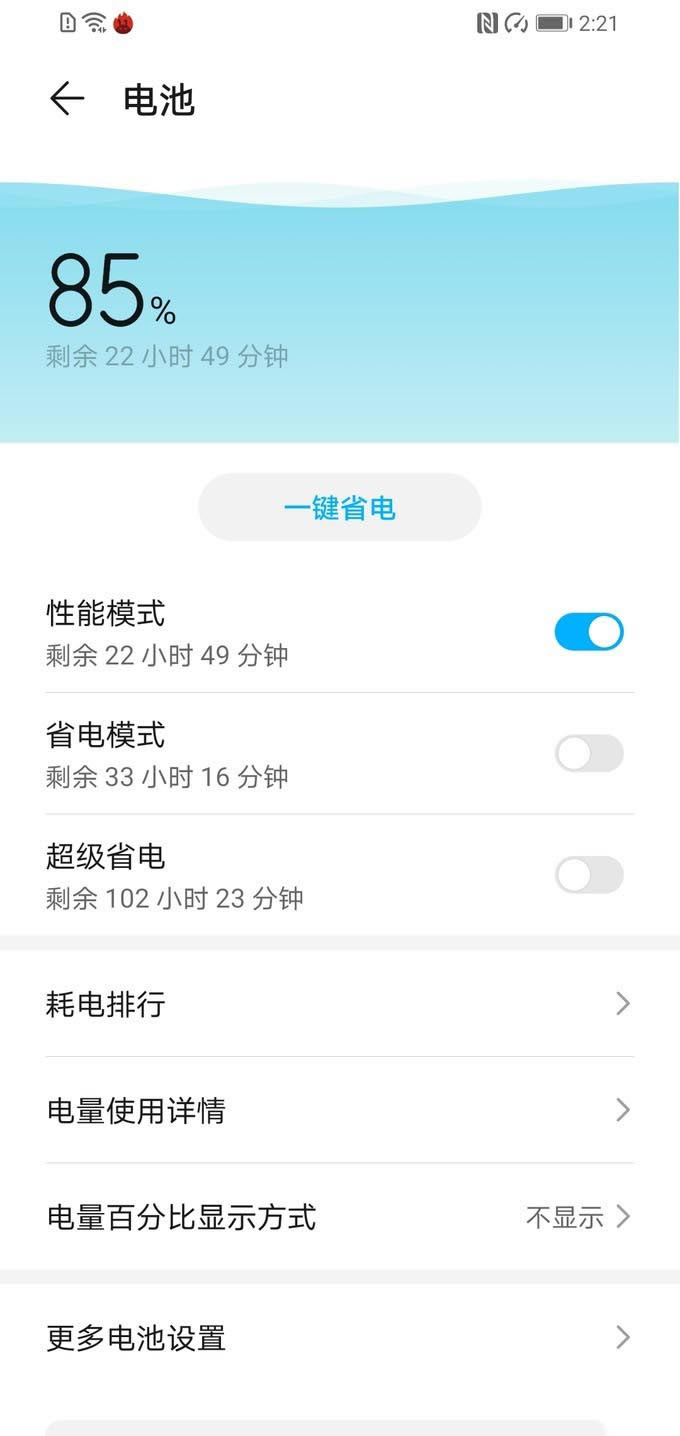
Task: Open 更多电池设置
Action: 340,1337
